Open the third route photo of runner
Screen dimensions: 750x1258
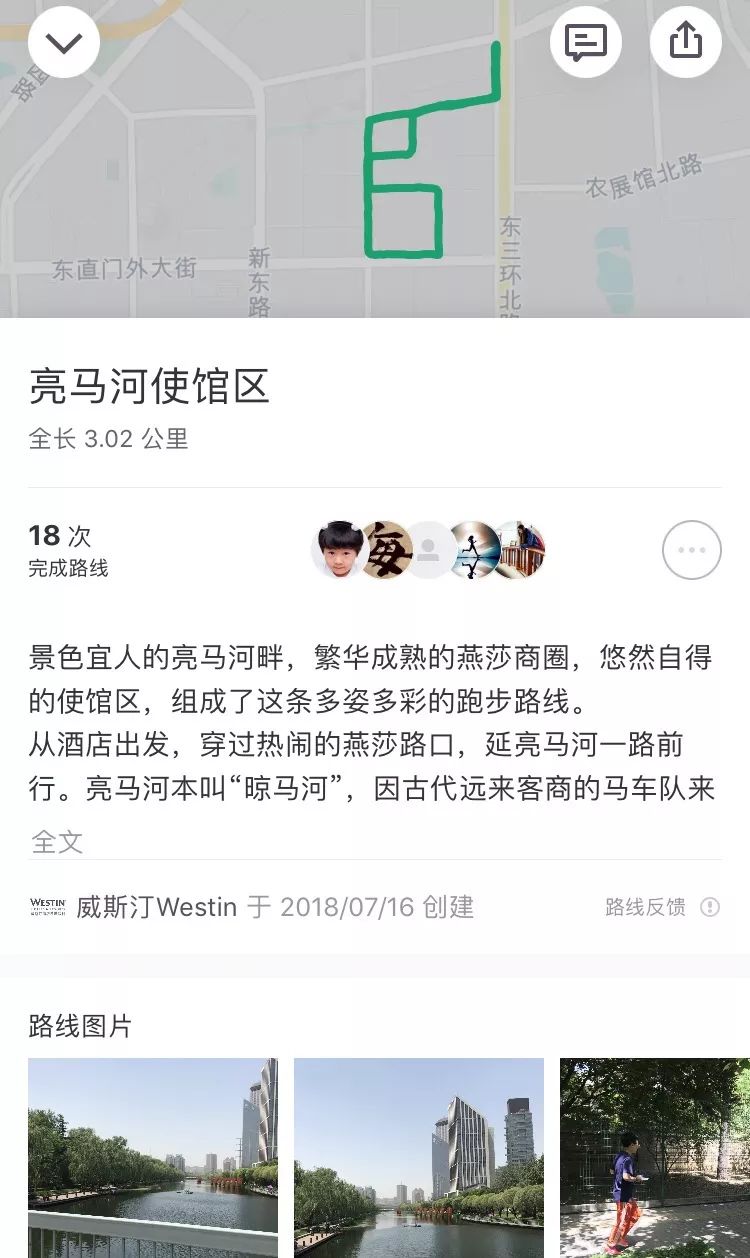[654, 1157]
